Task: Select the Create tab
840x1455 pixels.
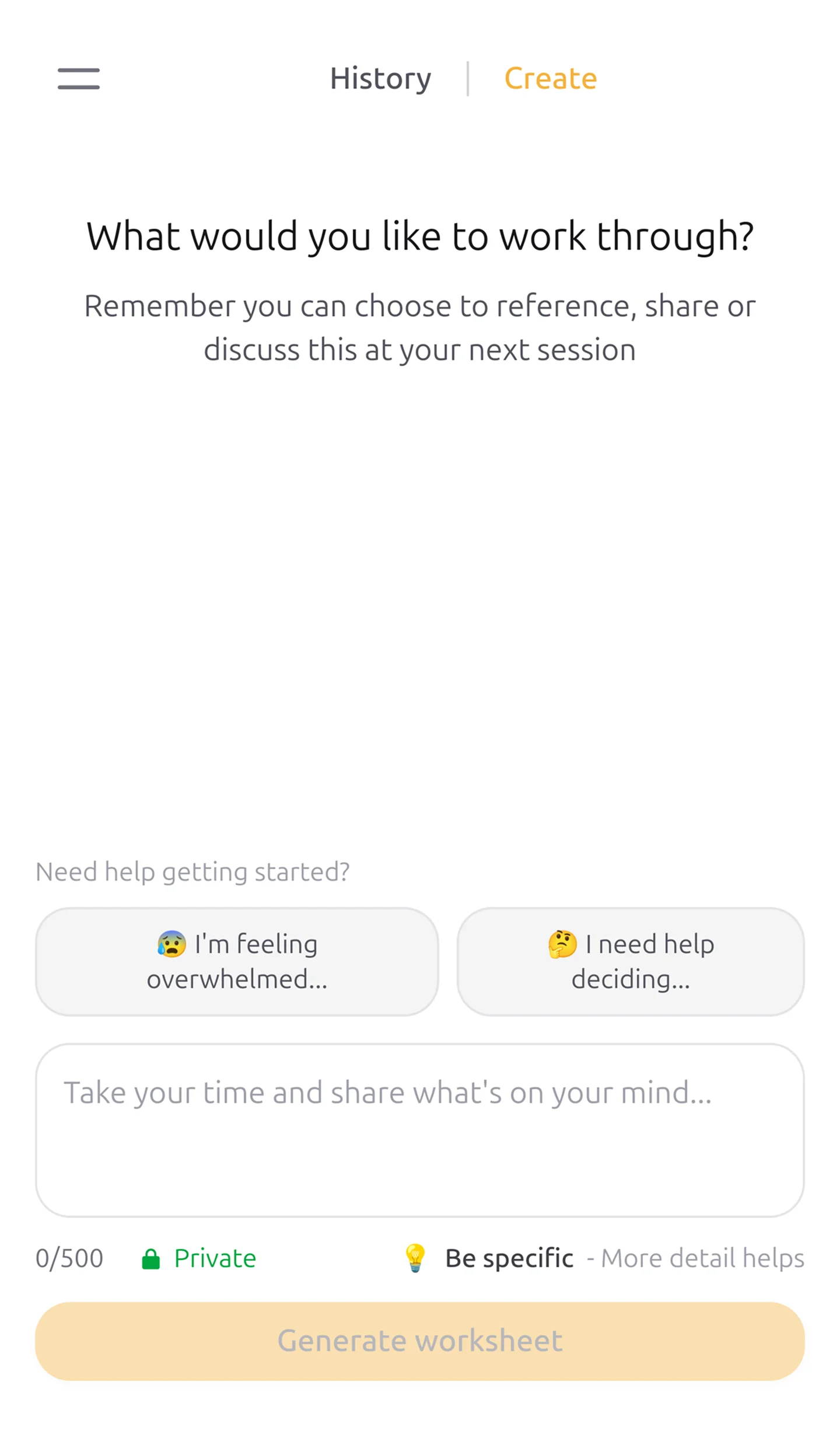Action: 550,78
